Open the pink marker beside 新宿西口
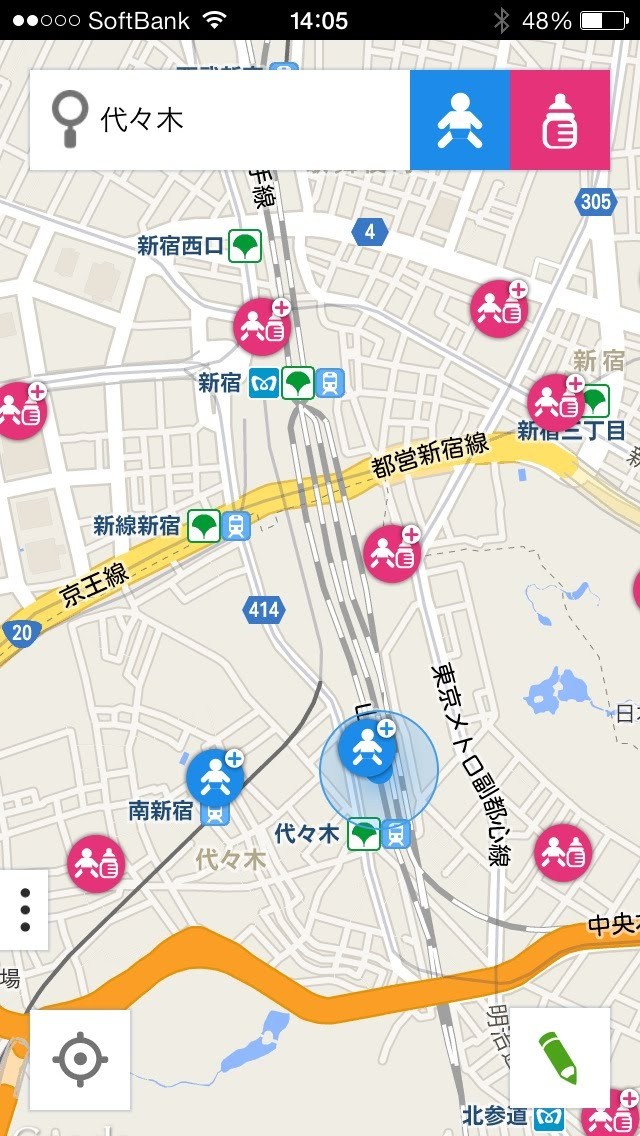Viewport: 640px width, 1136px height. pos(262,326)
